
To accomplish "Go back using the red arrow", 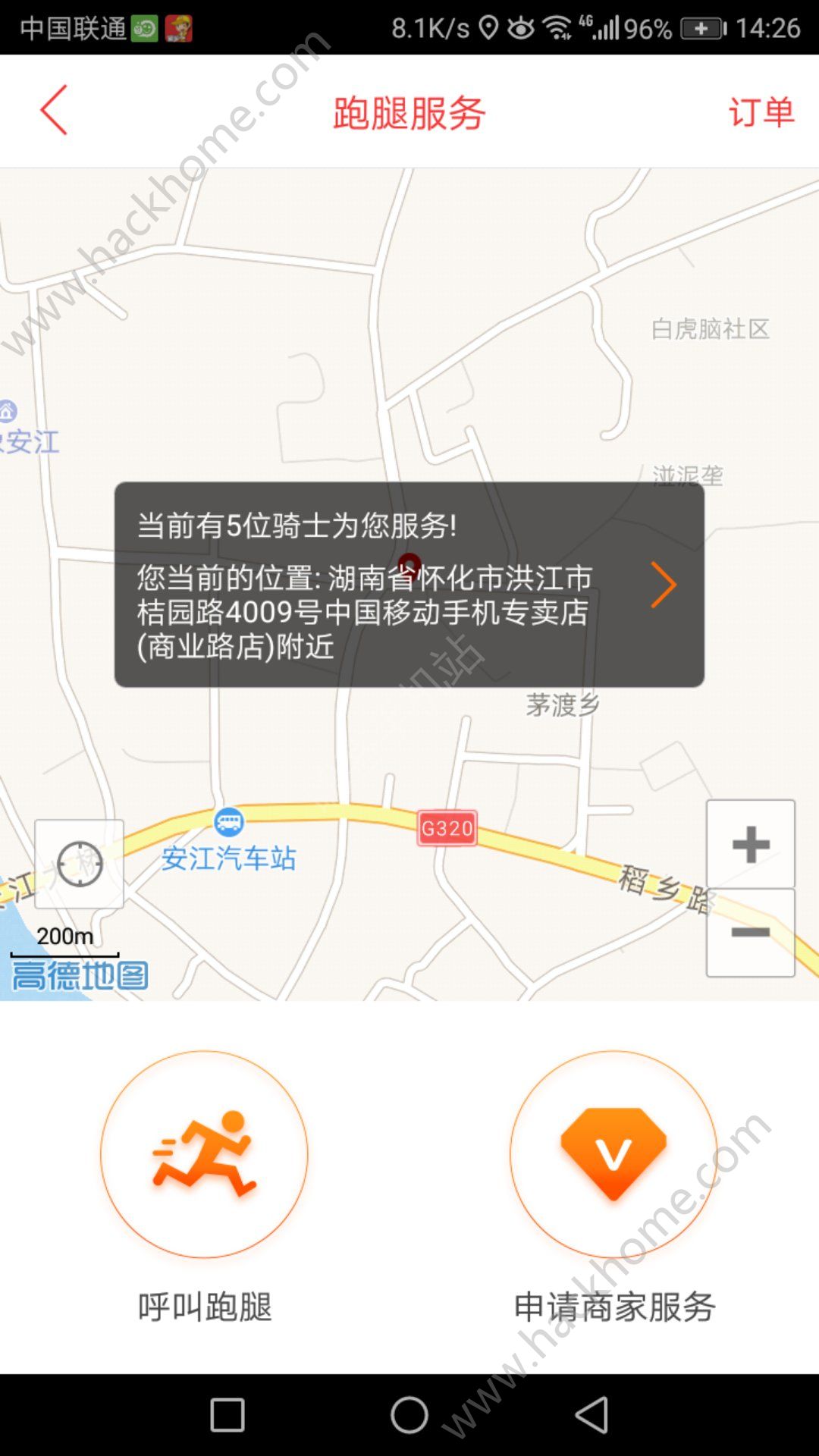I will point(54,111).
